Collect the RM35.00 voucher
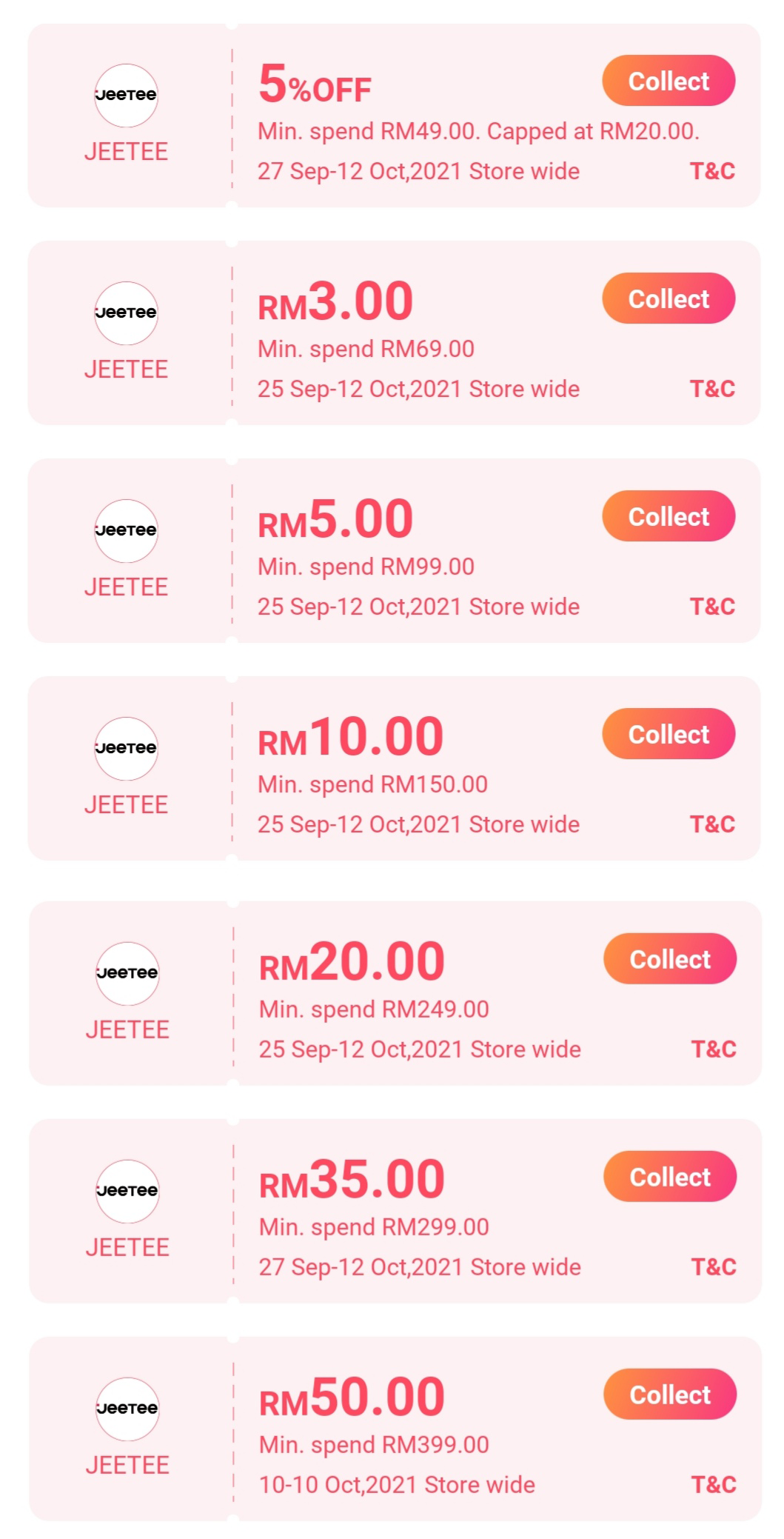Screen dimensions: 784x1539 pos(669,1177)
